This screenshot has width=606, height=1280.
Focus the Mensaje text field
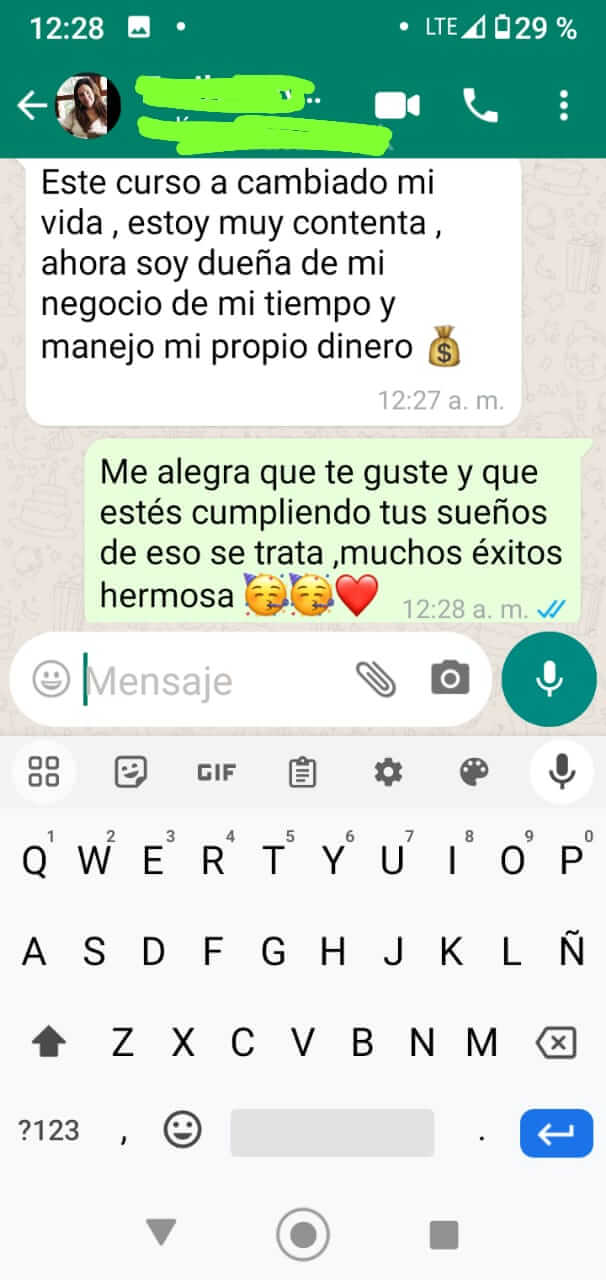[x=210, y=681]
